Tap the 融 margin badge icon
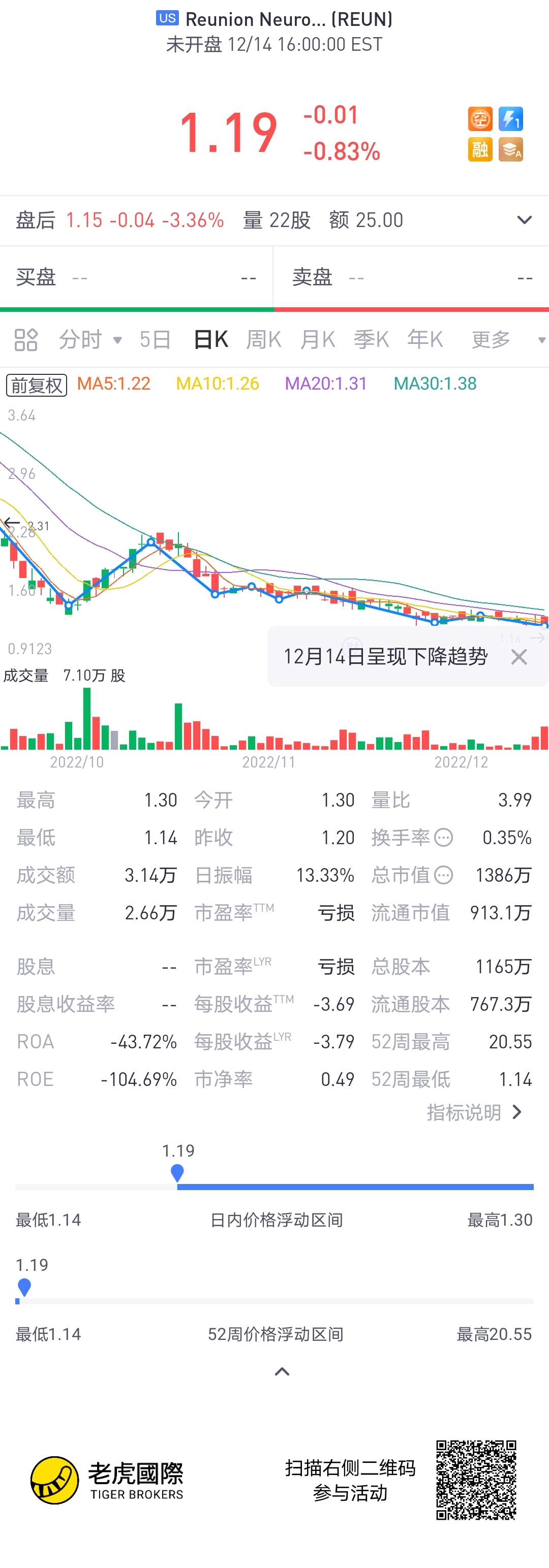The height and width of the screenshot is (1568, 549). [479, 149]
